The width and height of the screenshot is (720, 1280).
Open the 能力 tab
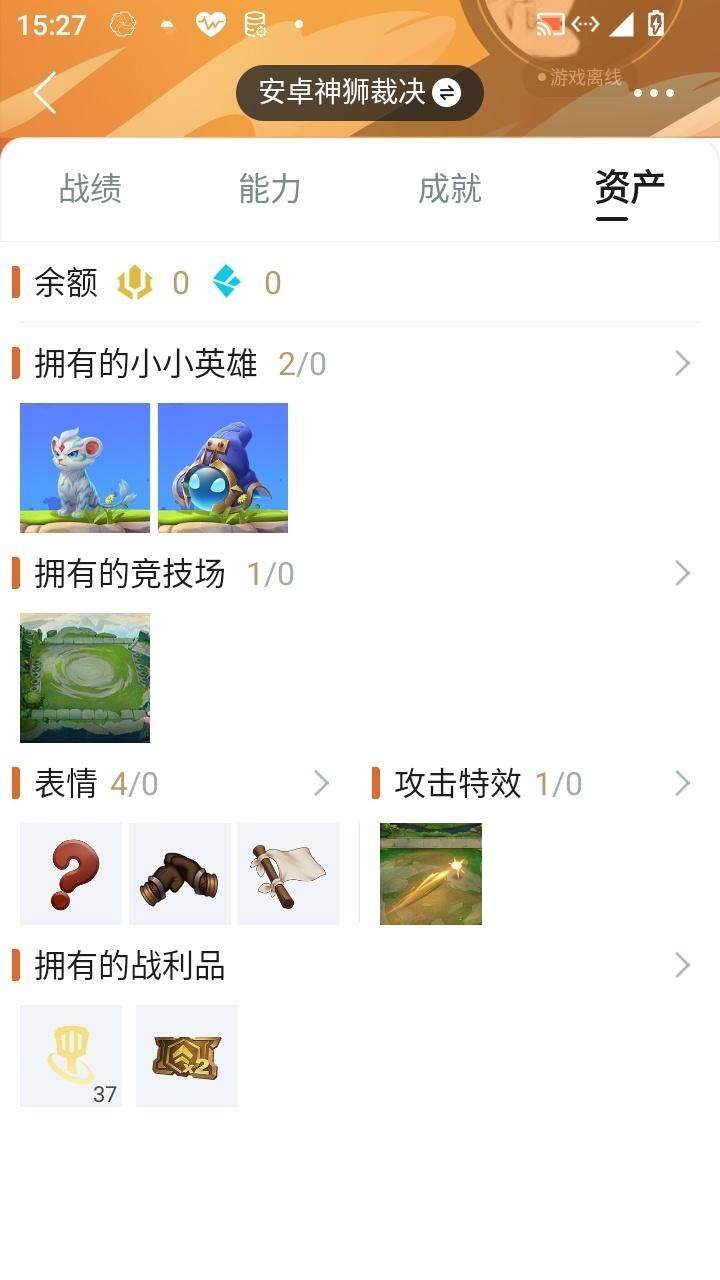tap(269, 189)
